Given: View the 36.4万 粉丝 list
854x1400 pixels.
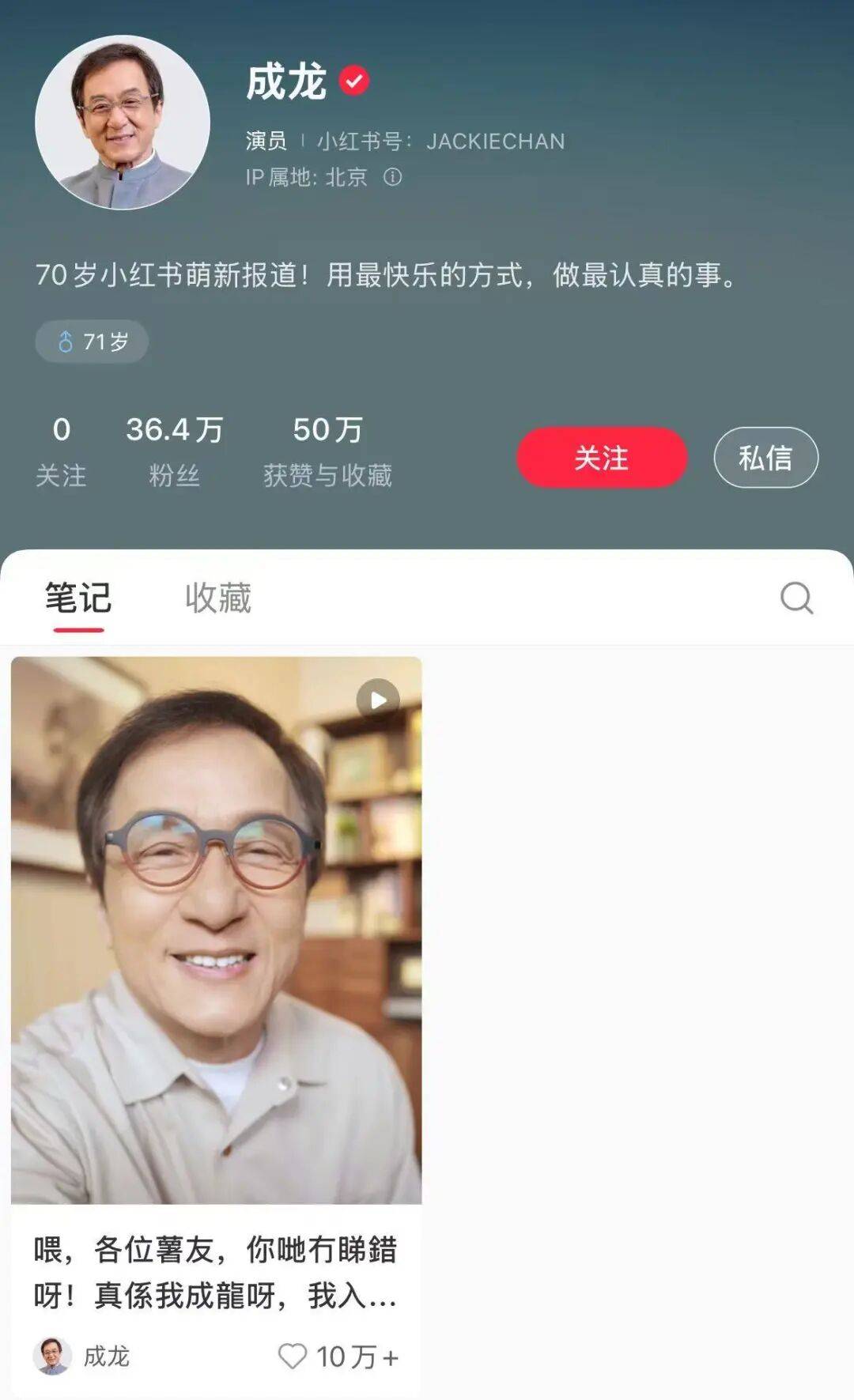Looking at the screenshot, I should point(174,451).
